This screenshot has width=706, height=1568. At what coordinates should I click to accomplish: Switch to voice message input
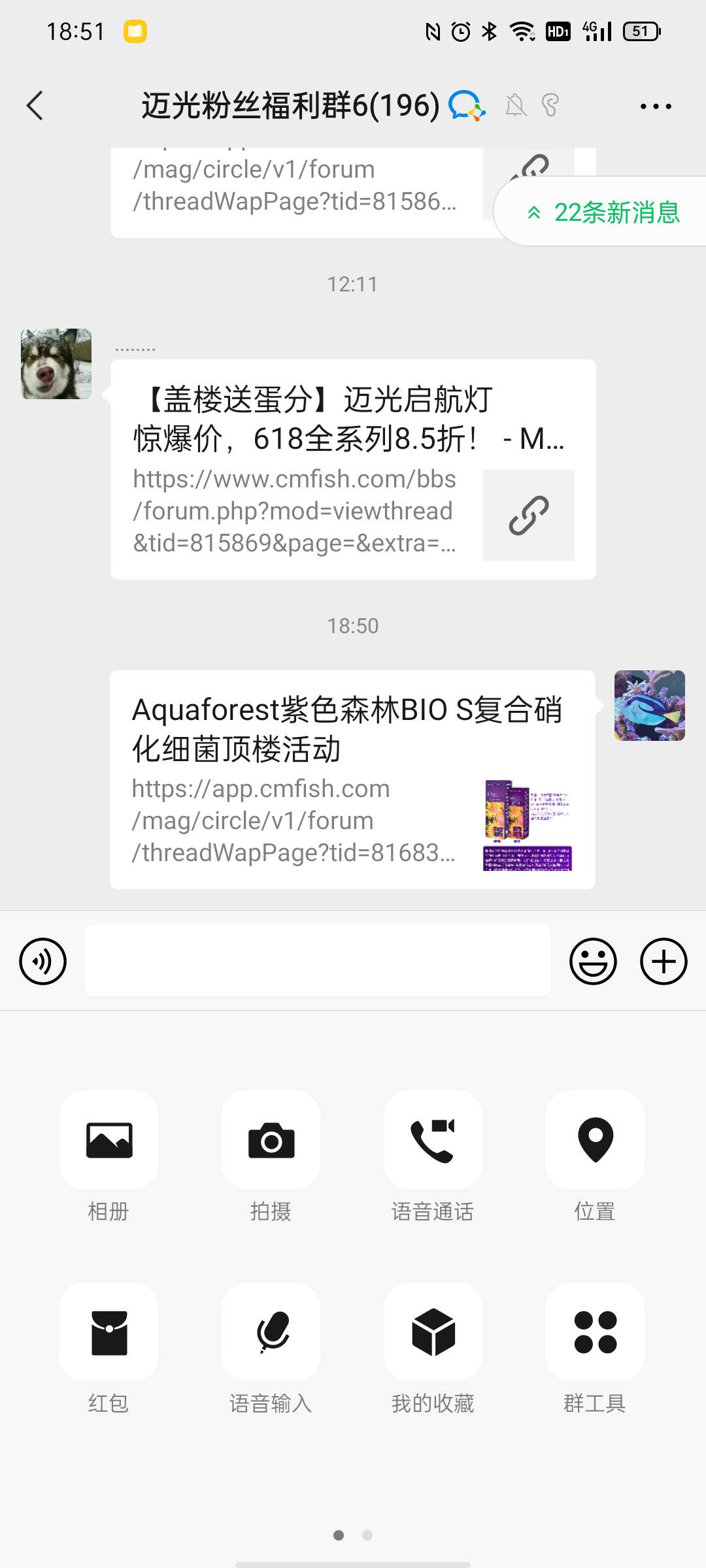click(43, 961)
